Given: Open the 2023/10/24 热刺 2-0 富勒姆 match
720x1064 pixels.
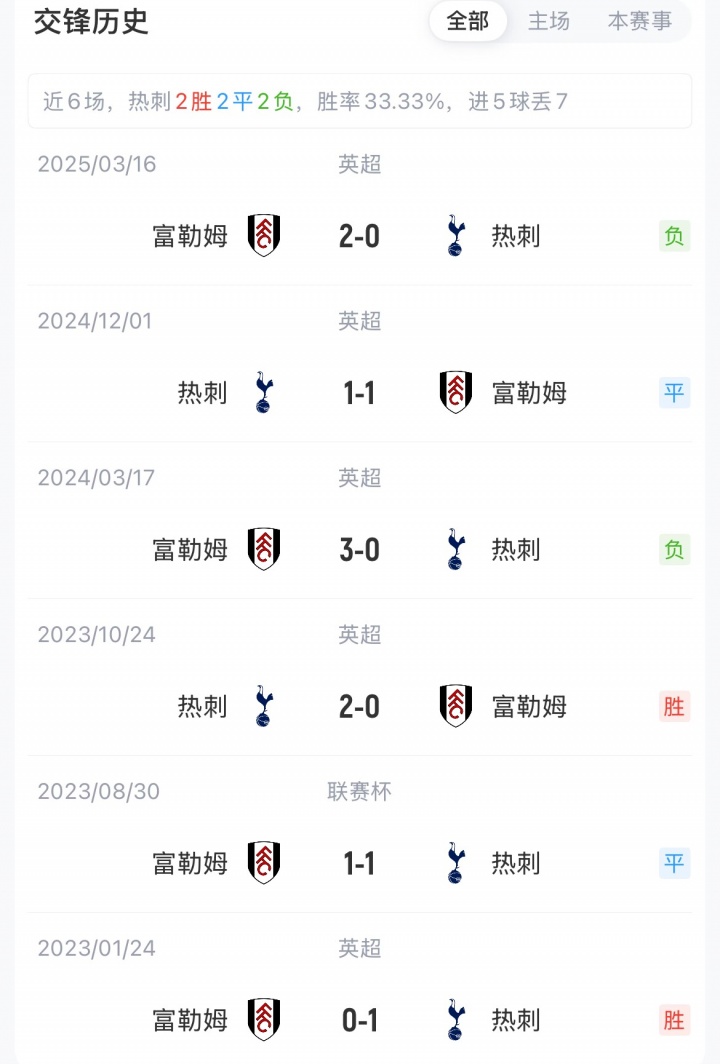Looking at the screenshot, I should [x=359, y=707].
